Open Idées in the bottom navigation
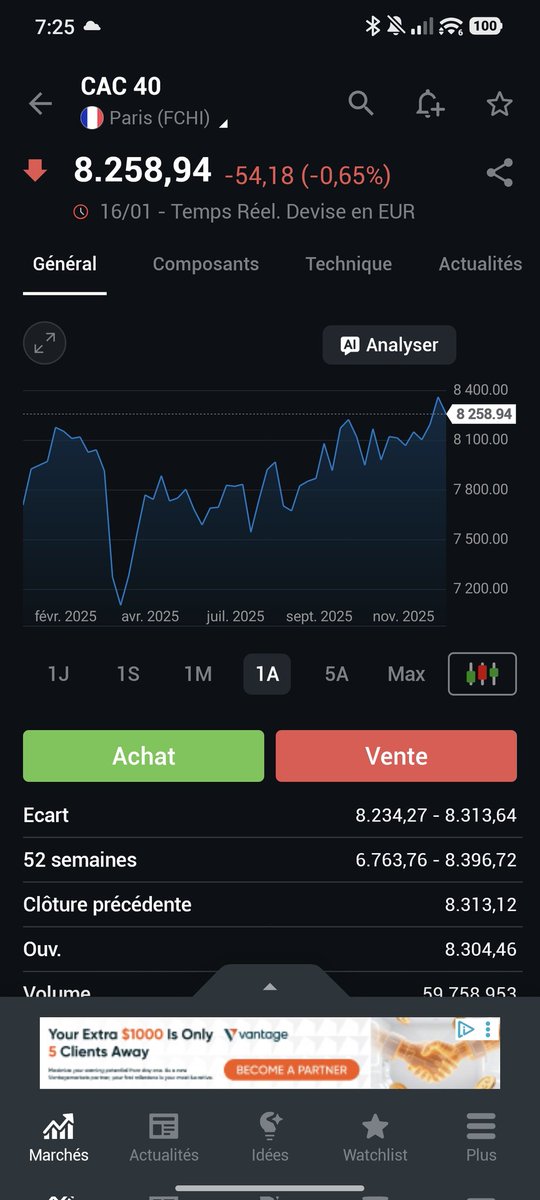540x1200 pixels. click(x=270, y=1137)
